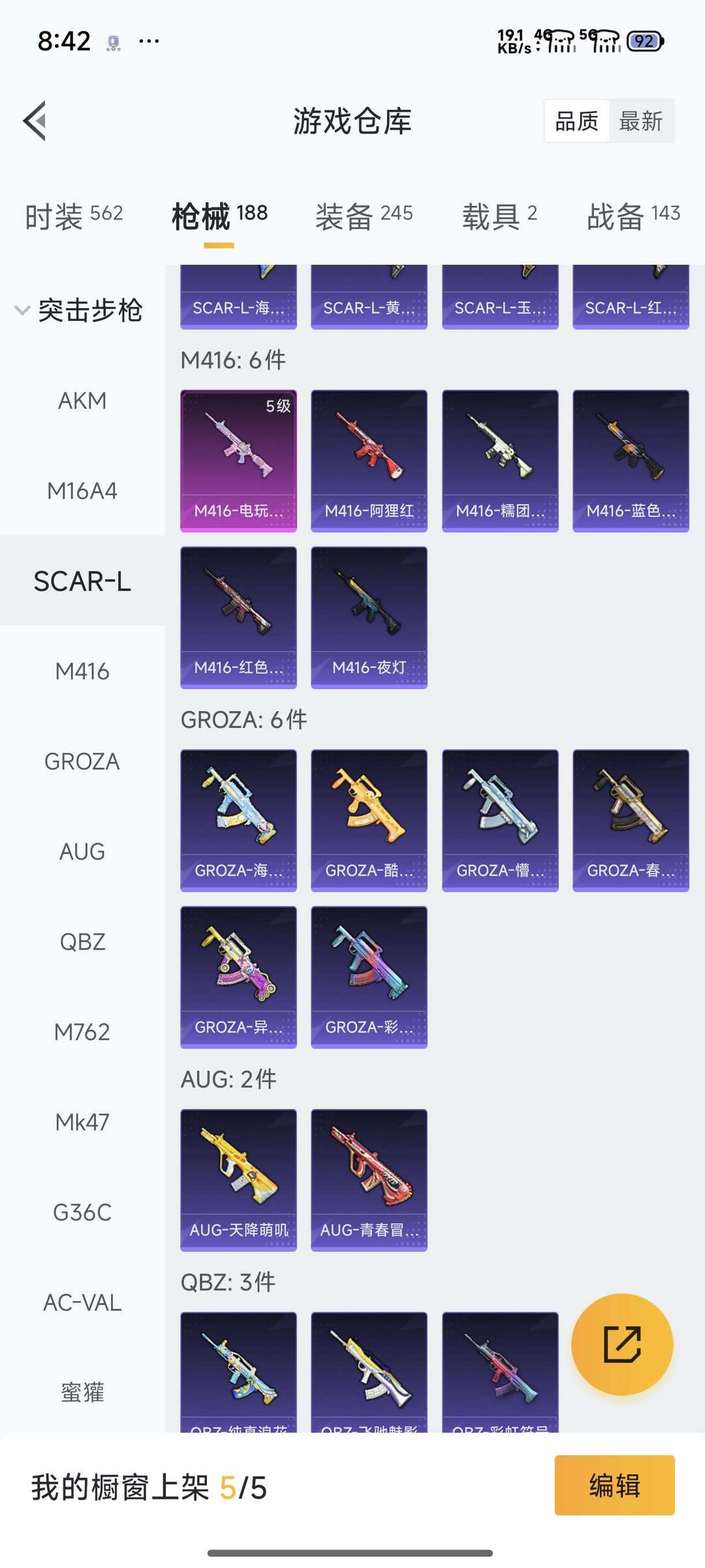The height and width of the screenshot is (1568, 705).
Task: Tap the 编辑 button
Action: coord(614,1485)
